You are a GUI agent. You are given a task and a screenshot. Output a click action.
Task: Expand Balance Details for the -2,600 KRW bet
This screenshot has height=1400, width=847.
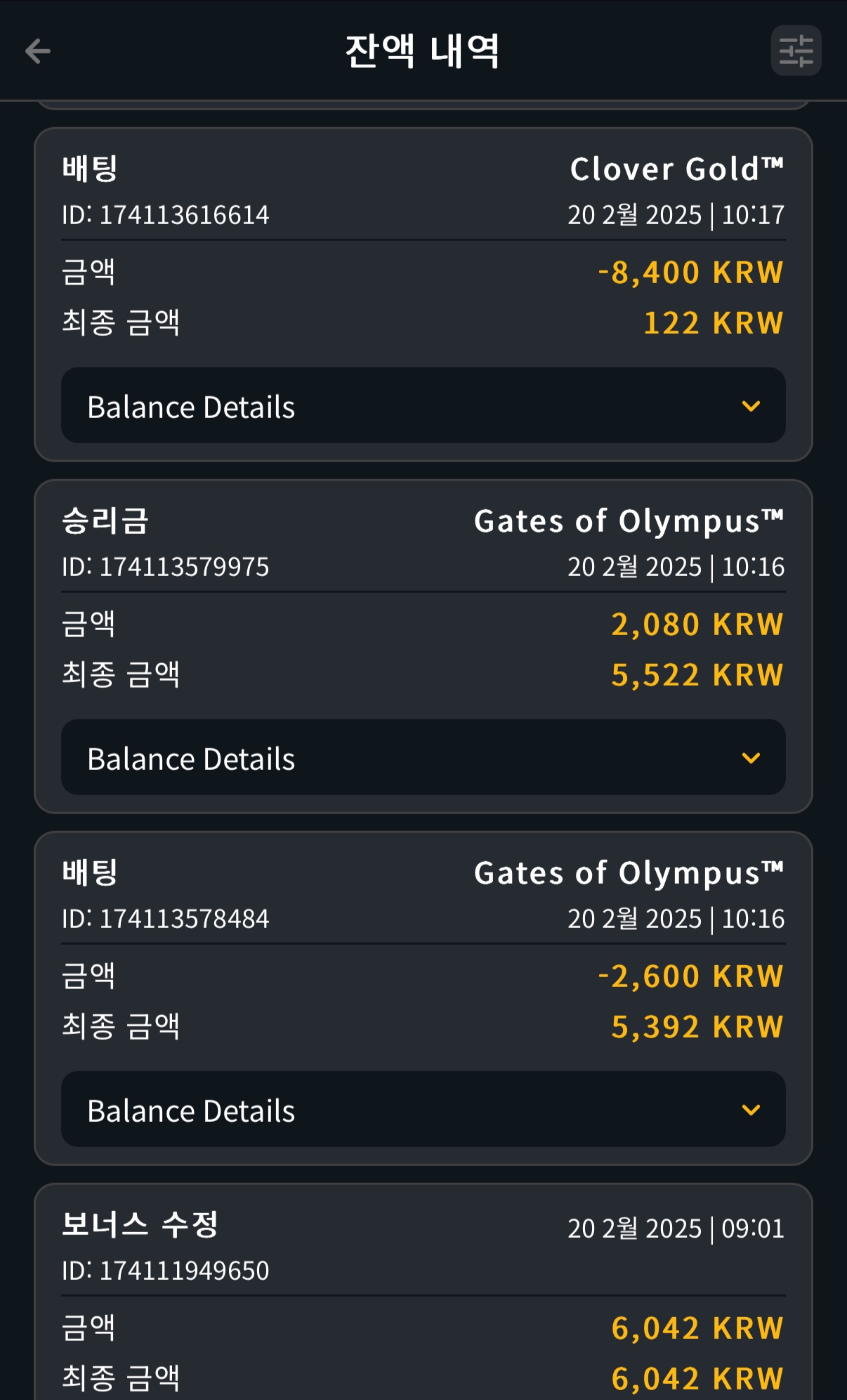pos(423,1109)
